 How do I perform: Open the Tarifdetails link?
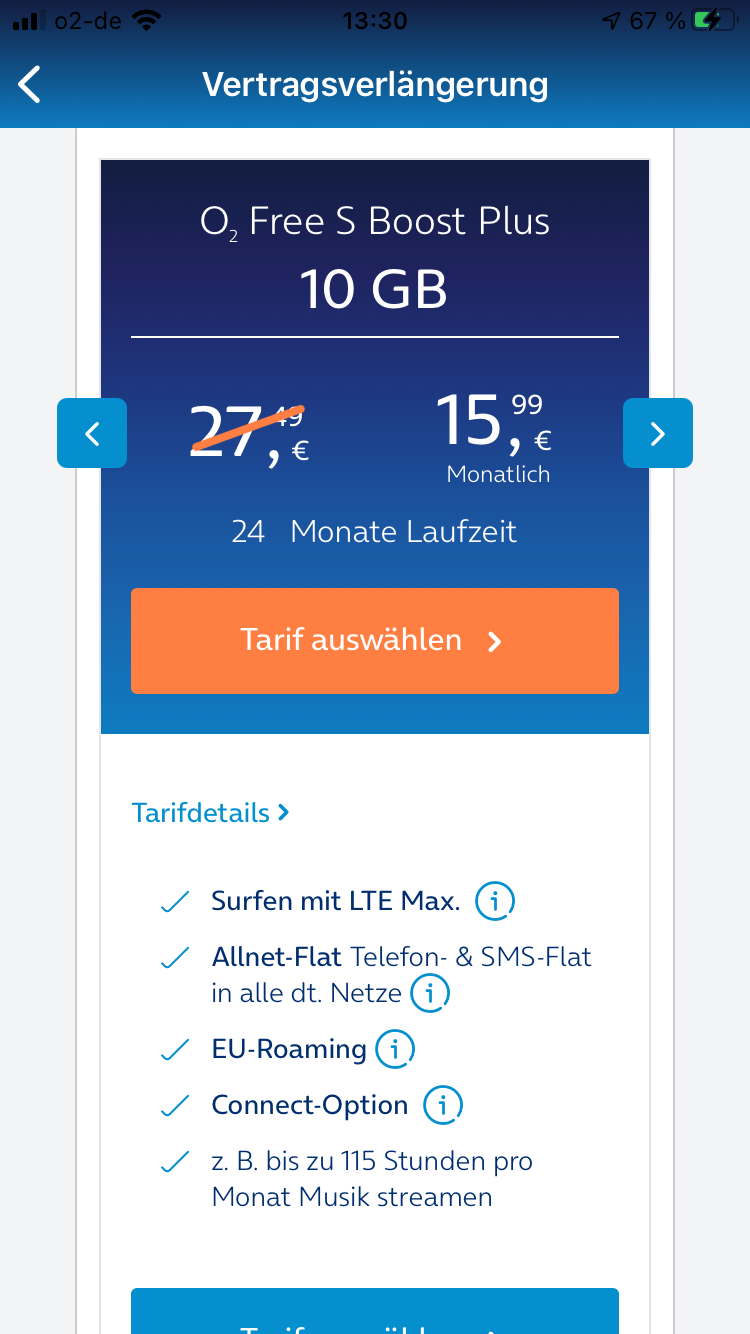211,812
